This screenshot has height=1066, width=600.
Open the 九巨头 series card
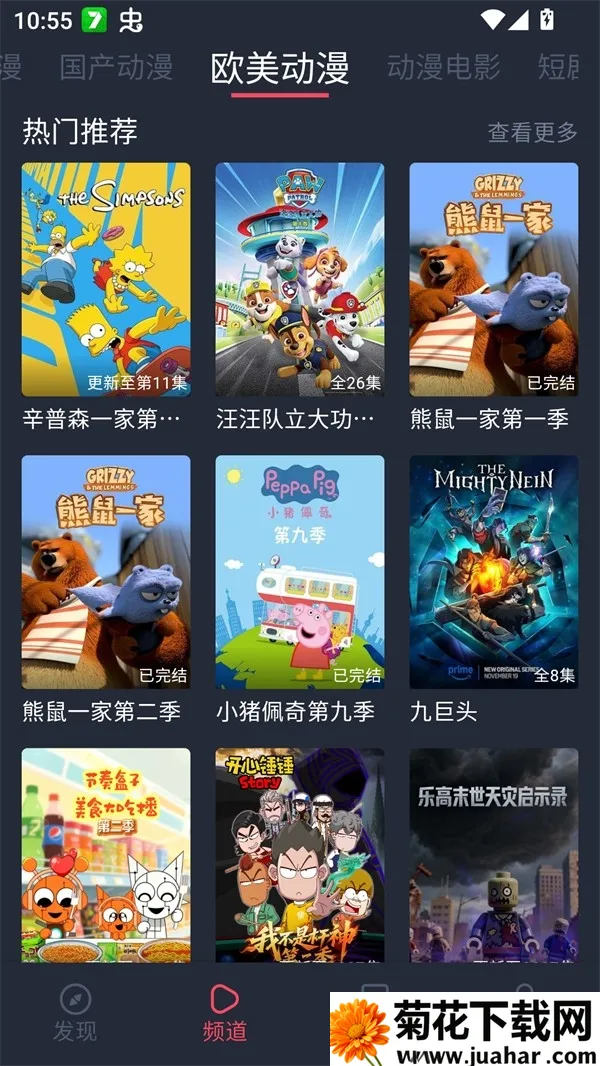click(x=494, y=572)
